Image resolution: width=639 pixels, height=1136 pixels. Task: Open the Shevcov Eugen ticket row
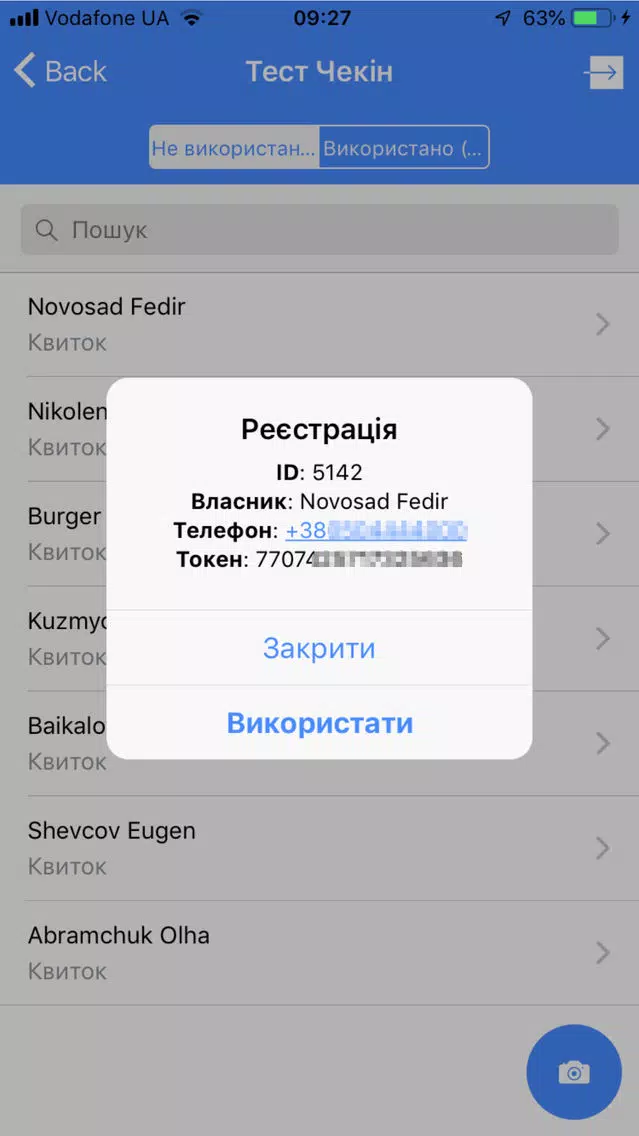point(319,848)
